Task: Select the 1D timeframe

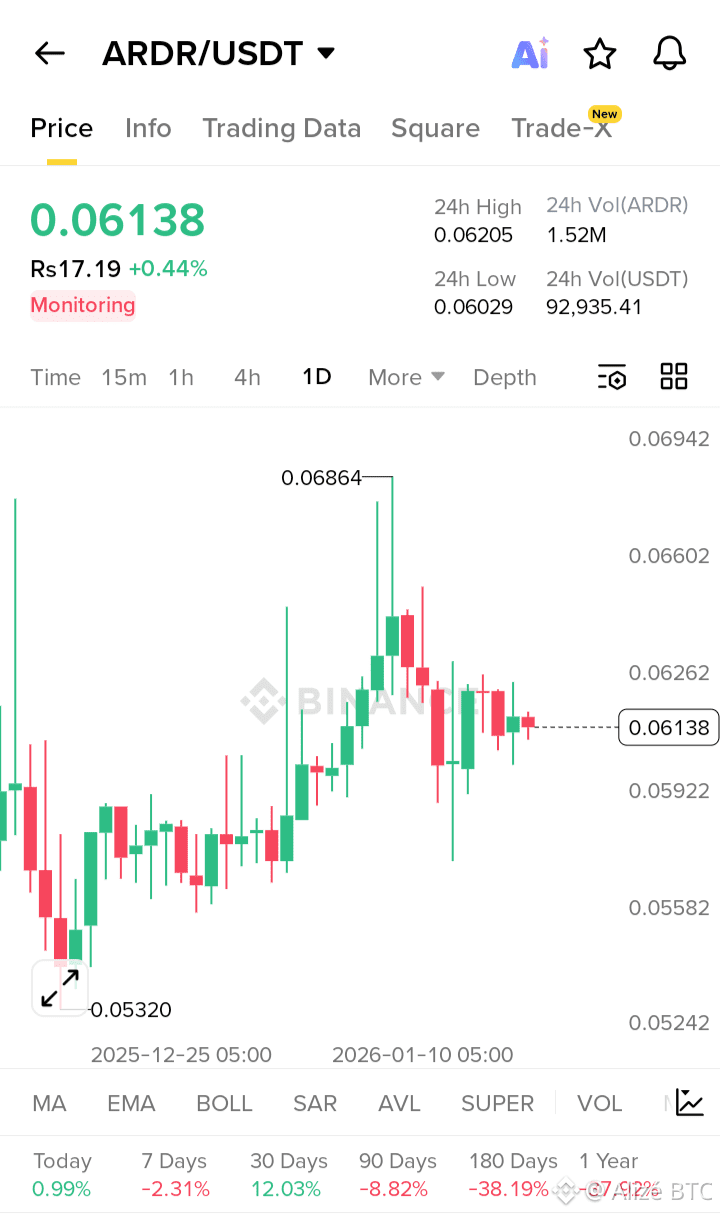Action: (316, 377)
